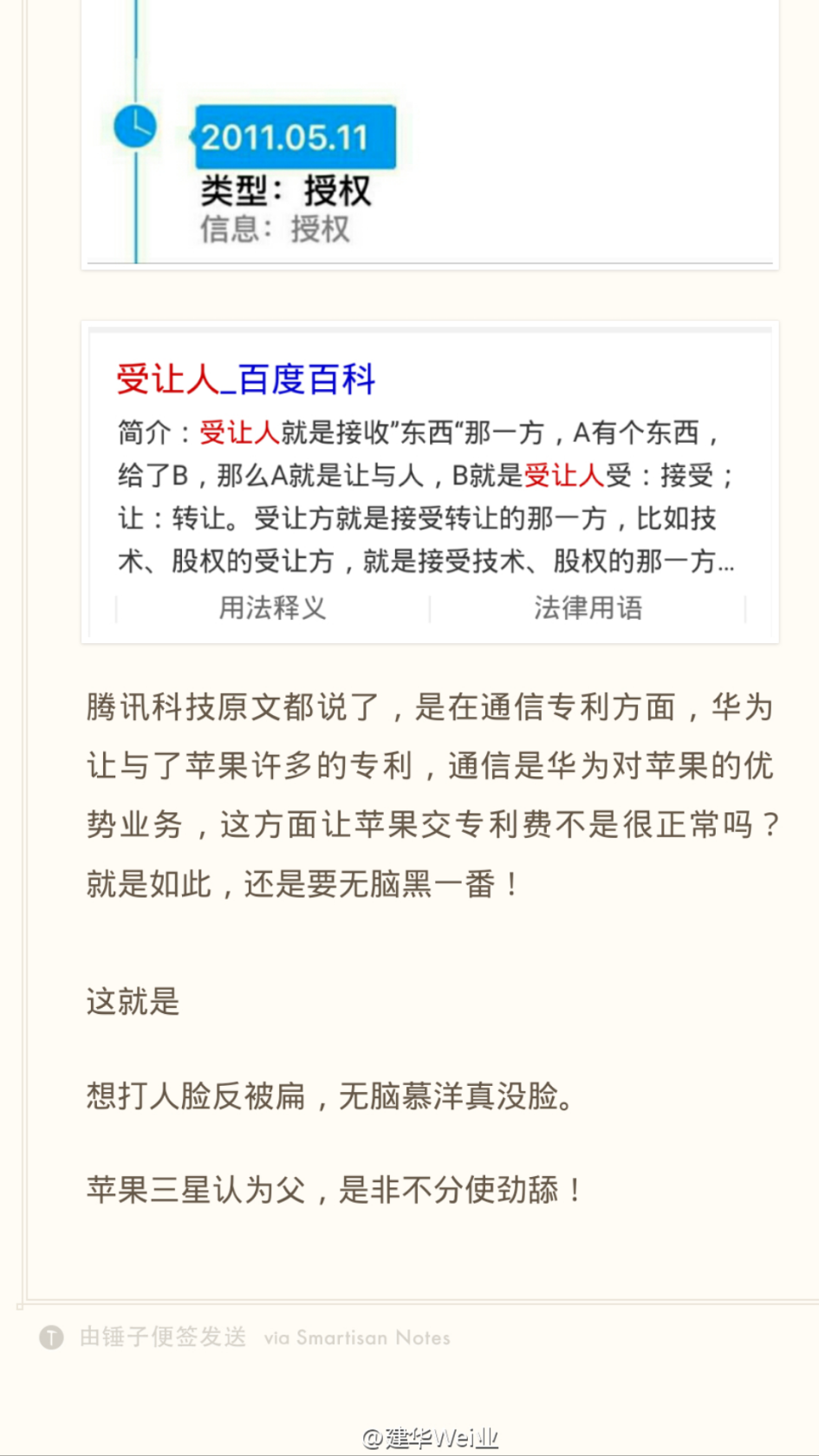Enable highlighting on 受让人受 red text
The height and width of the screenshot is (1456, 819).
click(x=563, y=475)
